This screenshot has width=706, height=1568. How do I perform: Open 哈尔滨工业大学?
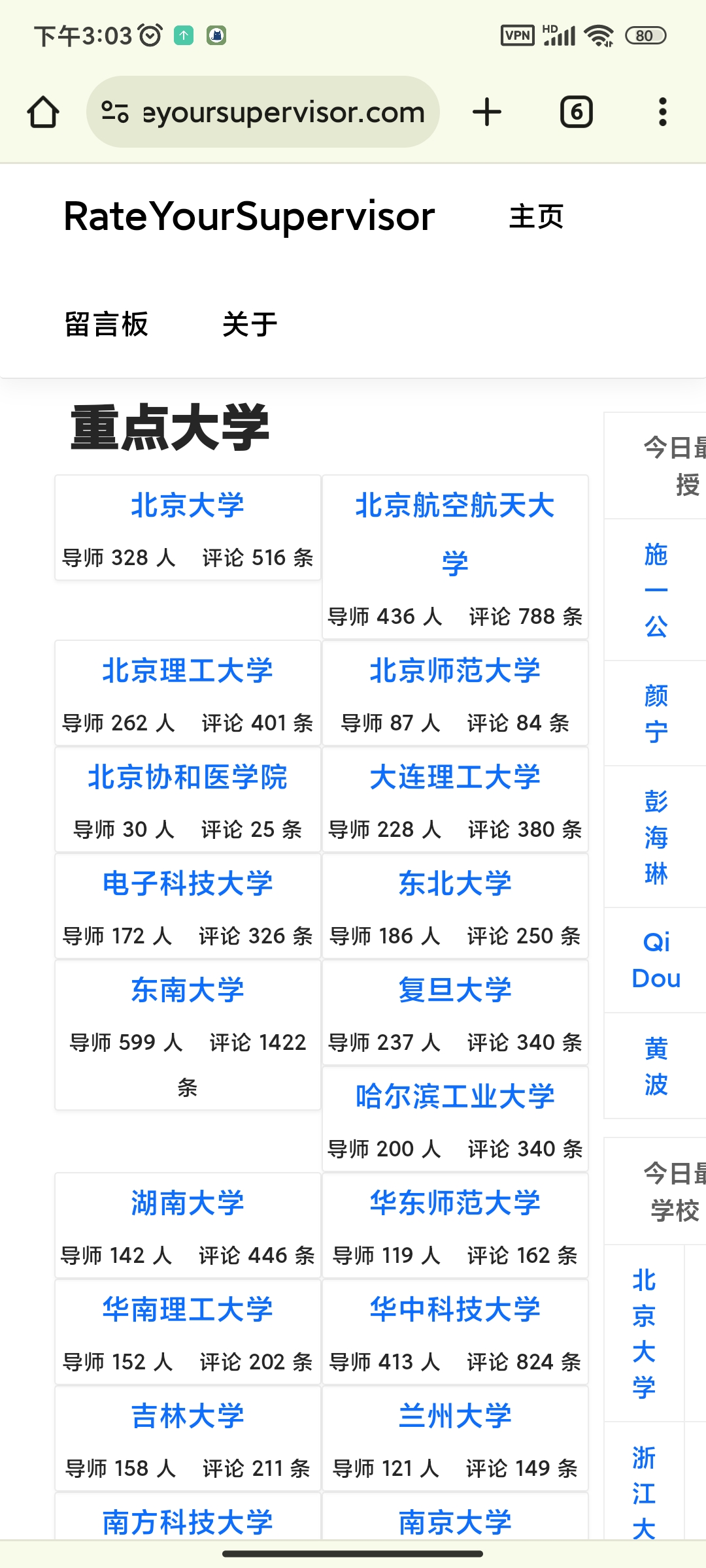(455, 1097)
